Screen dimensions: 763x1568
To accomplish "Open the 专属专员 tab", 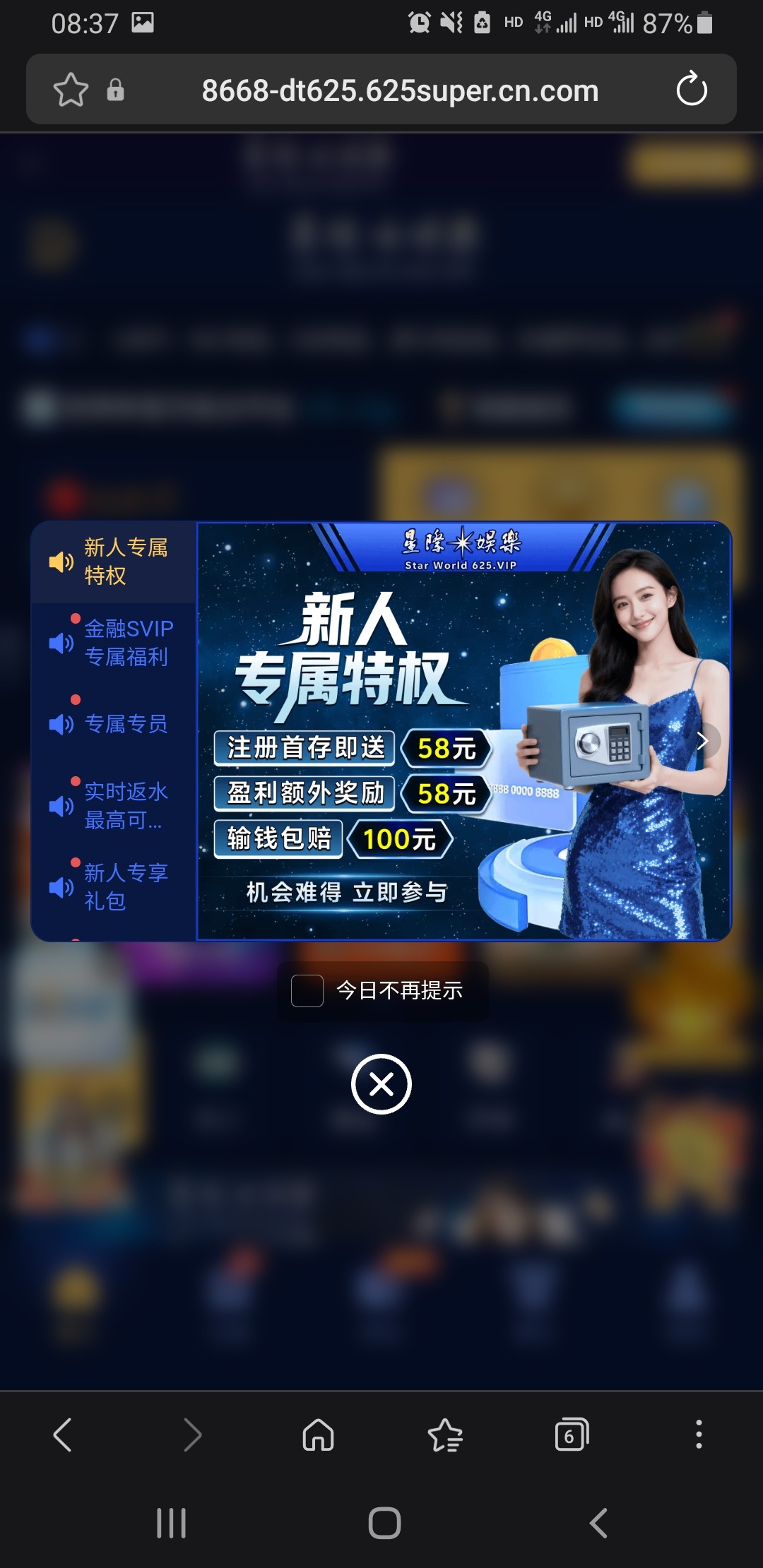I will pos(113,724).
